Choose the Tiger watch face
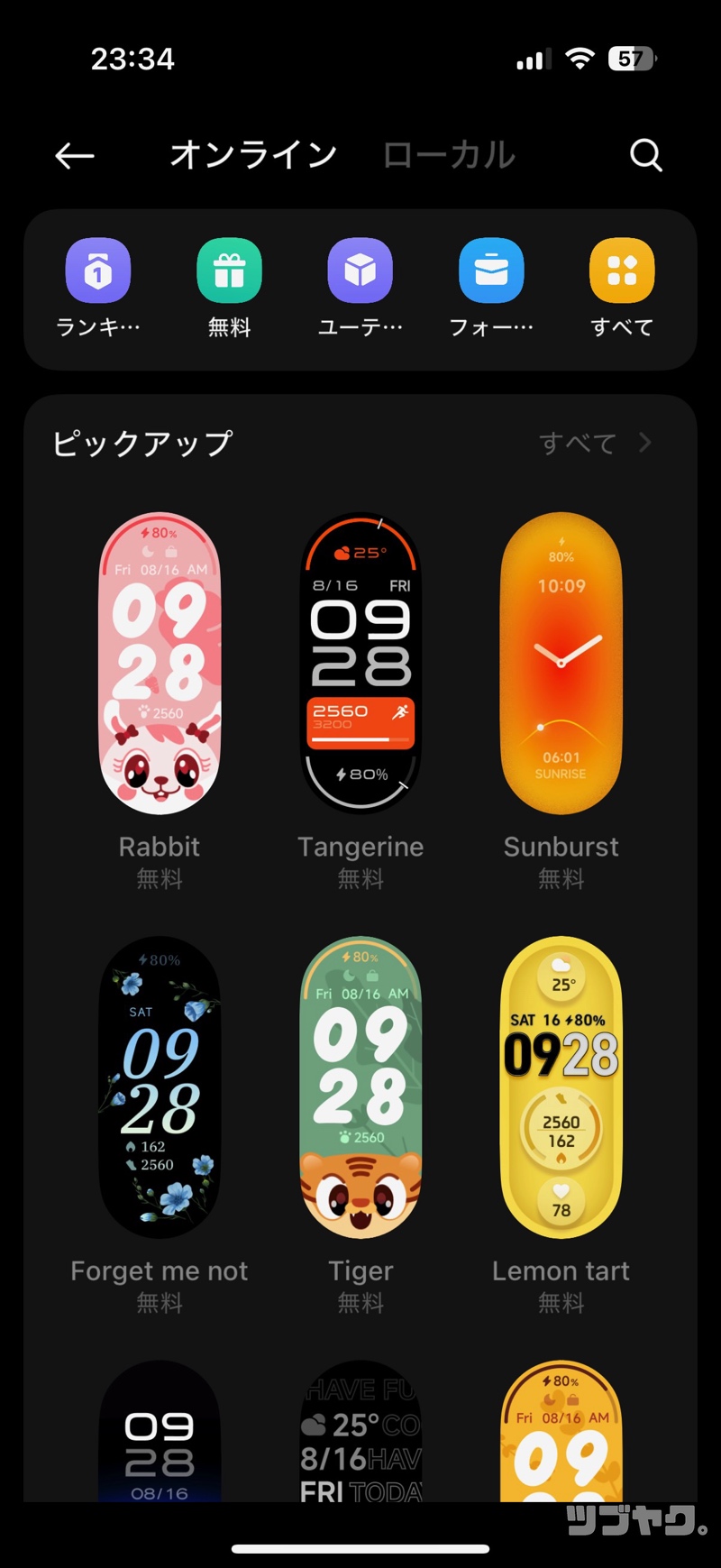The width and height of the screenshot is (721, 1568). (x=360, y=1087)
